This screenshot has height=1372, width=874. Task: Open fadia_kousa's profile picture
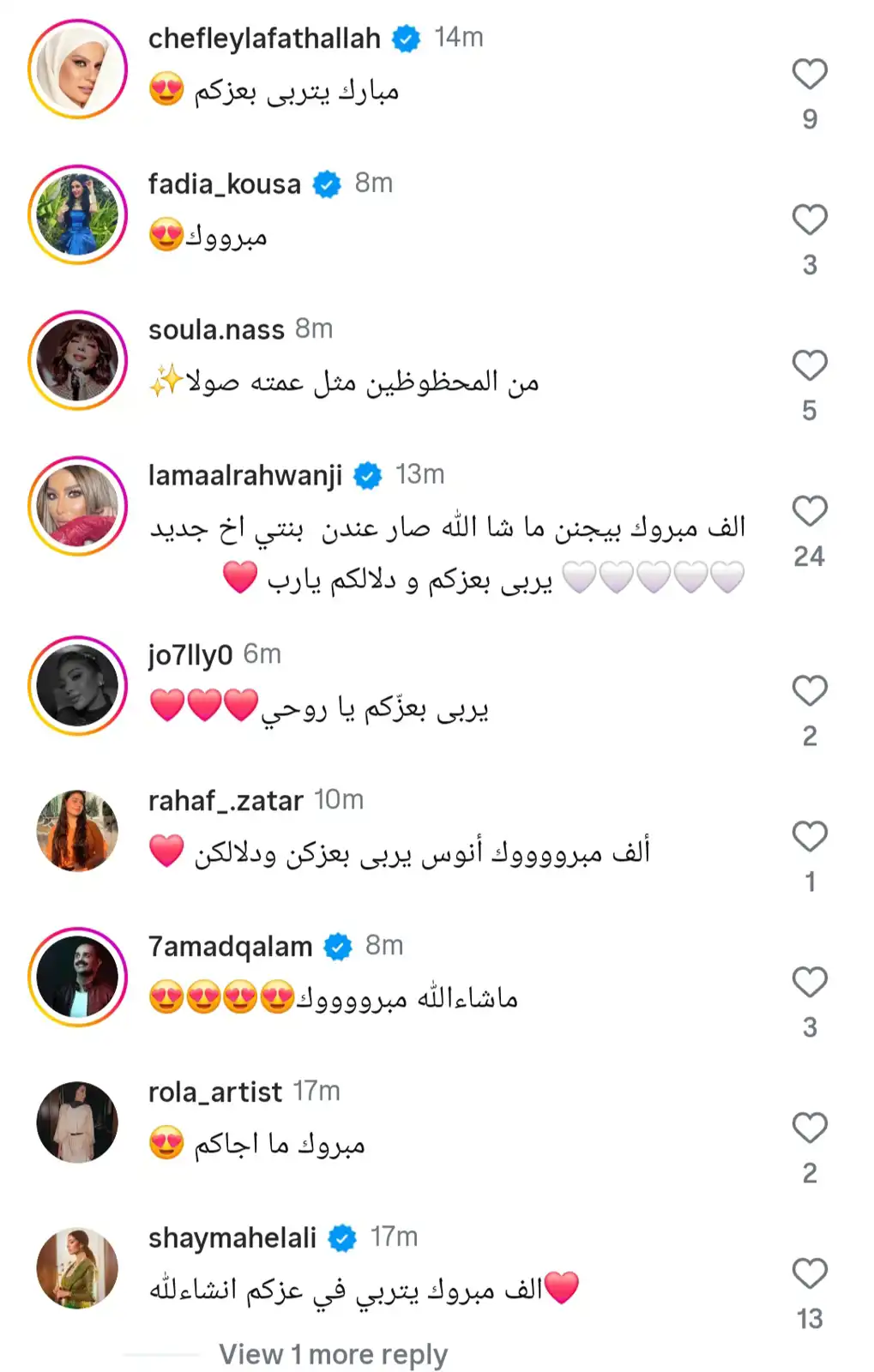tap(77, 214)
